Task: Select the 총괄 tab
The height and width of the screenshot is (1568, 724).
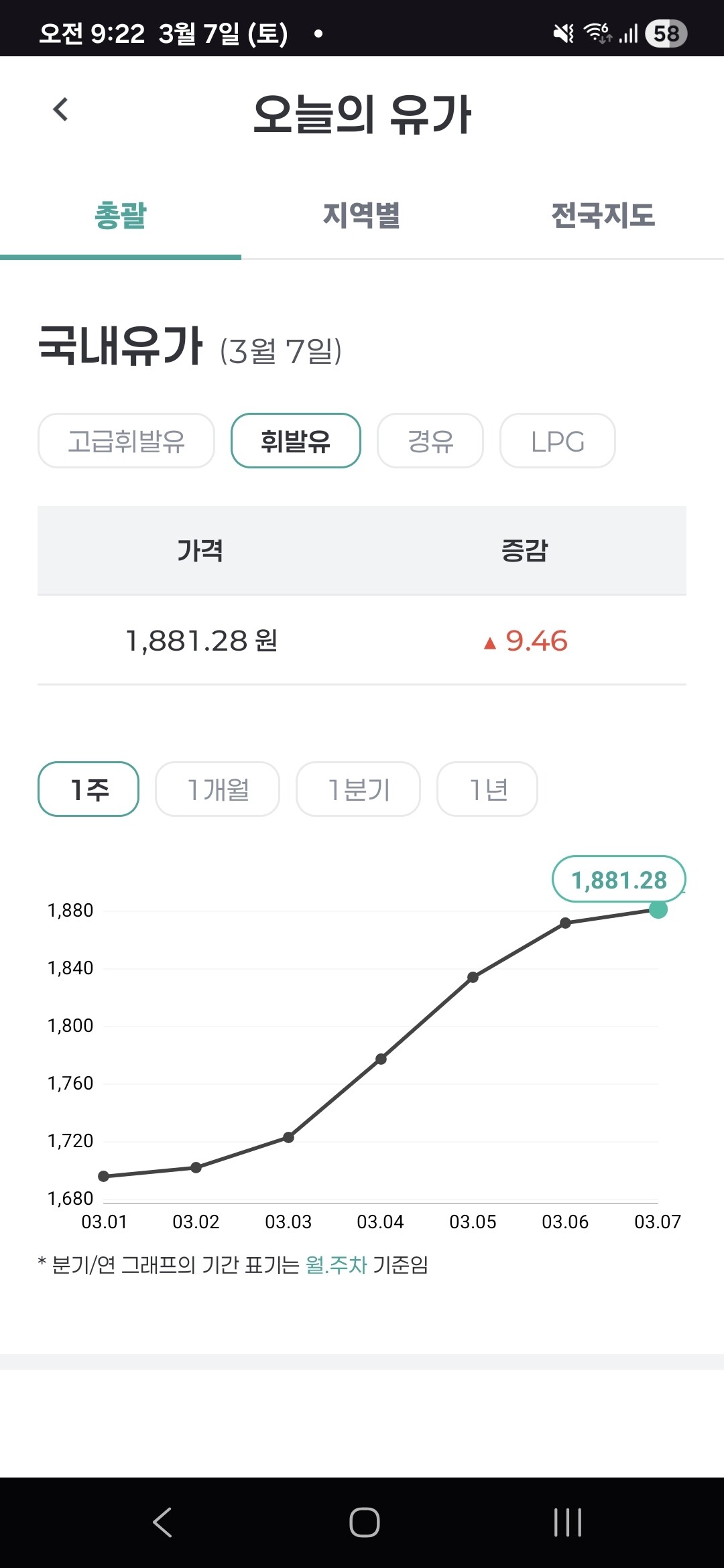Action: 121,215
